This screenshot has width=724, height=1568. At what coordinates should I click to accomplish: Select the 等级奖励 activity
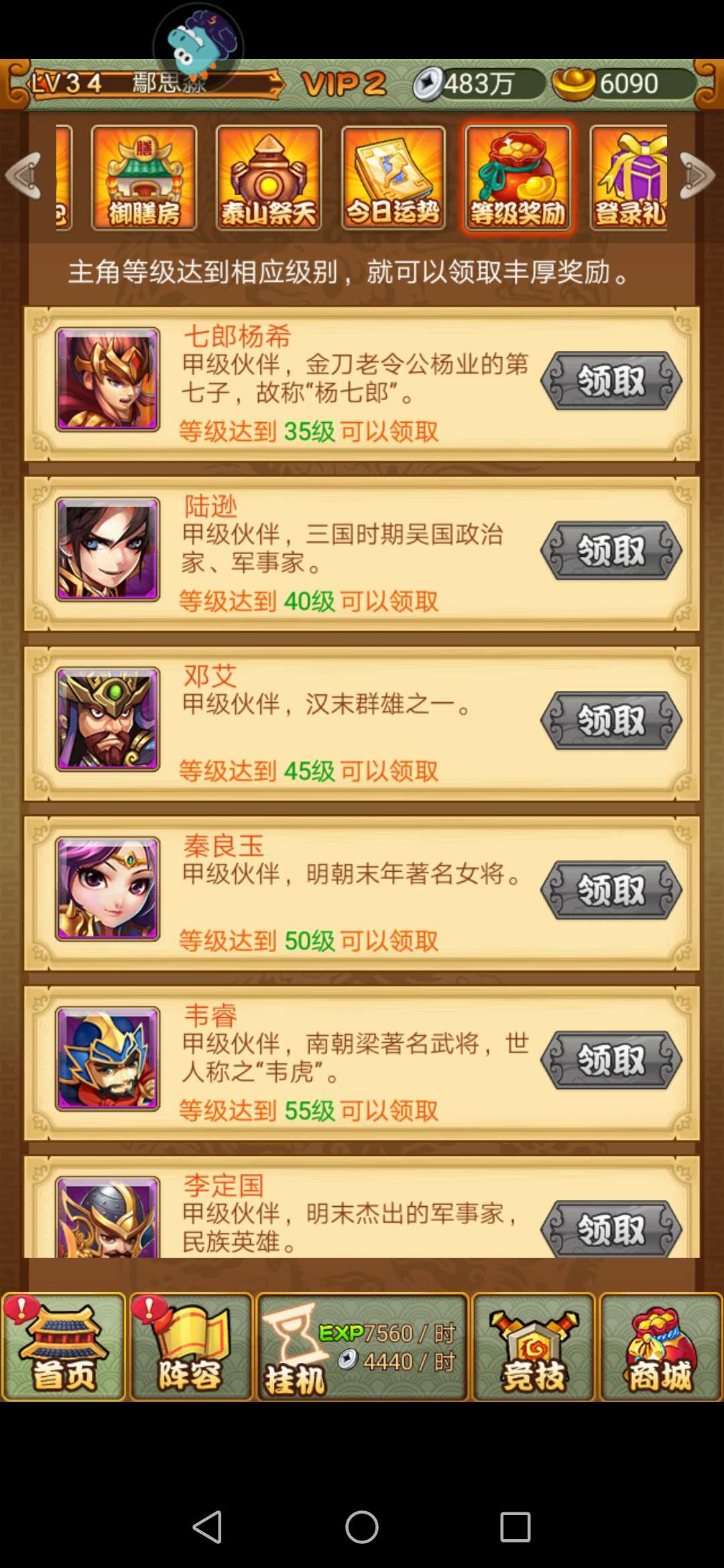[x=518, y=178]
